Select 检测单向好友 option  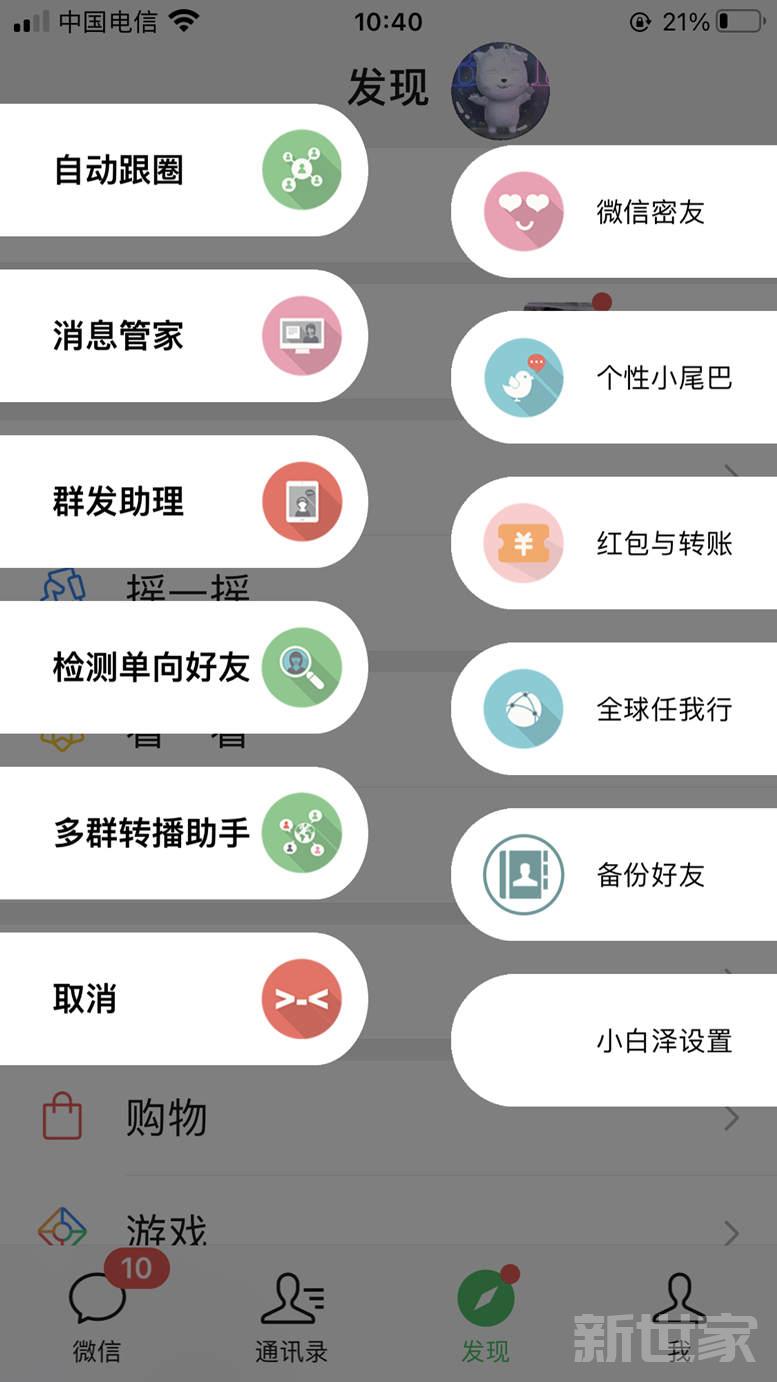pyautogui.click(x=183, y=667)
